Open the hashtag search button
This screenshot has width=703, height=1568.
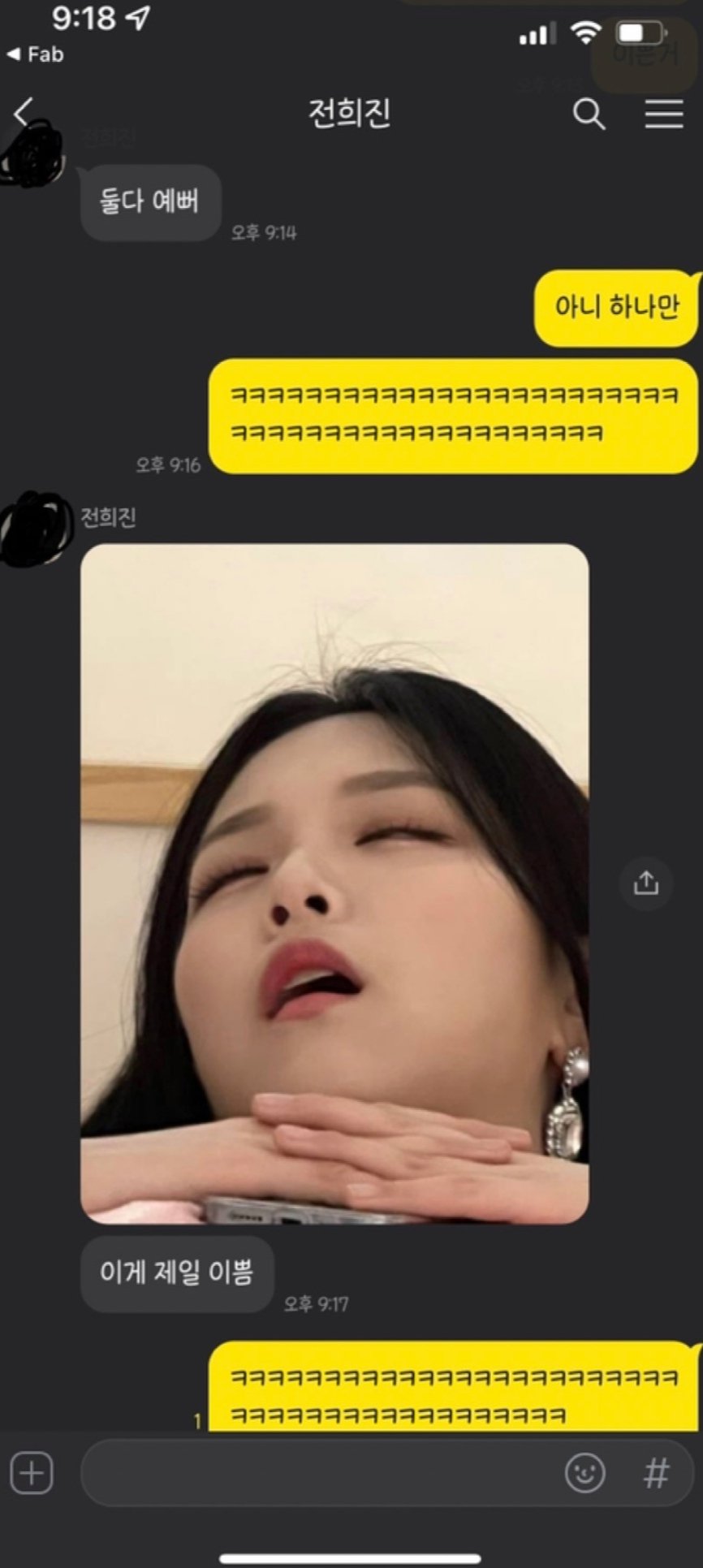656,1472
